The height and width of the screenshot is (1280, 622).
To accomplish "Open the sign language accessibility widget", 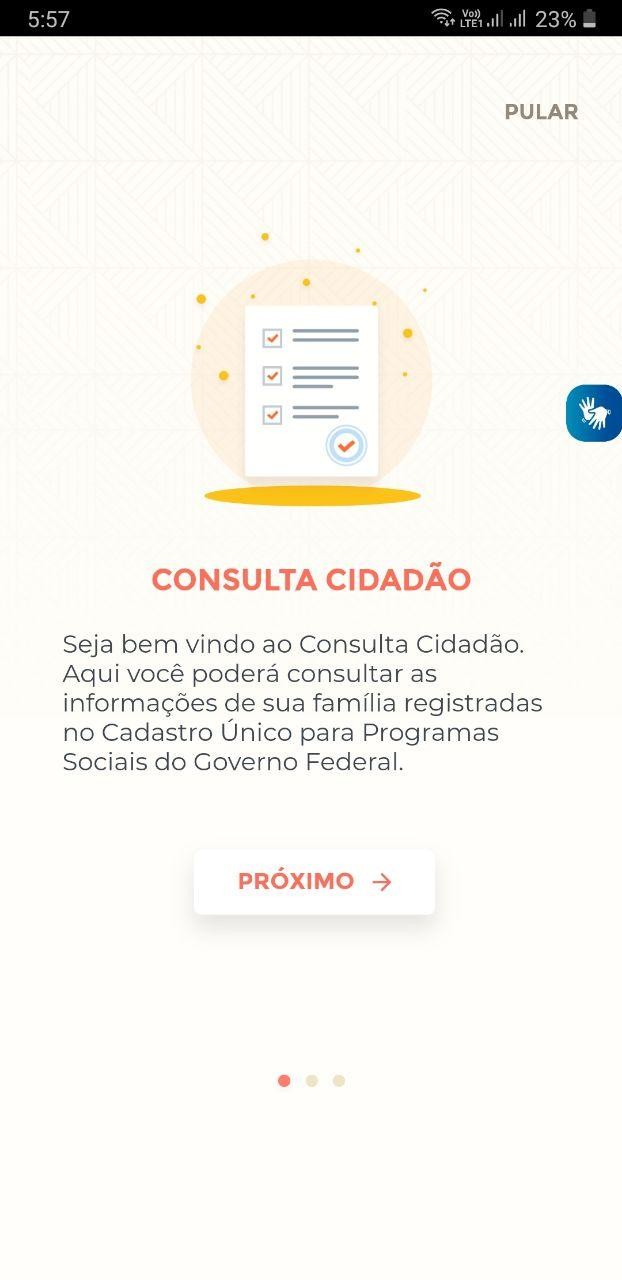I will (594, 413).
